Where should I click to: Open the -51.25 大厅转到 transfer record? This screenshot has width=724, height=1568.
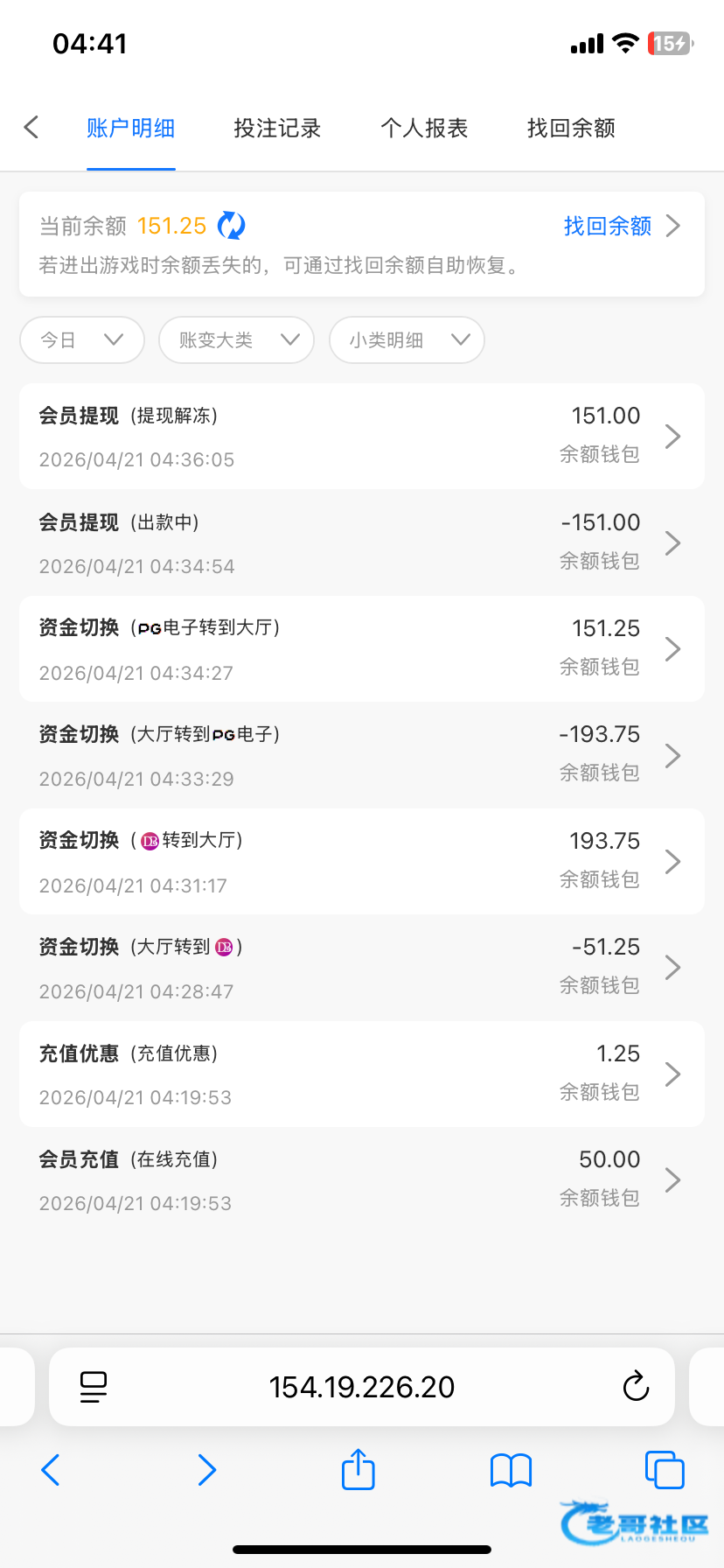362,968
